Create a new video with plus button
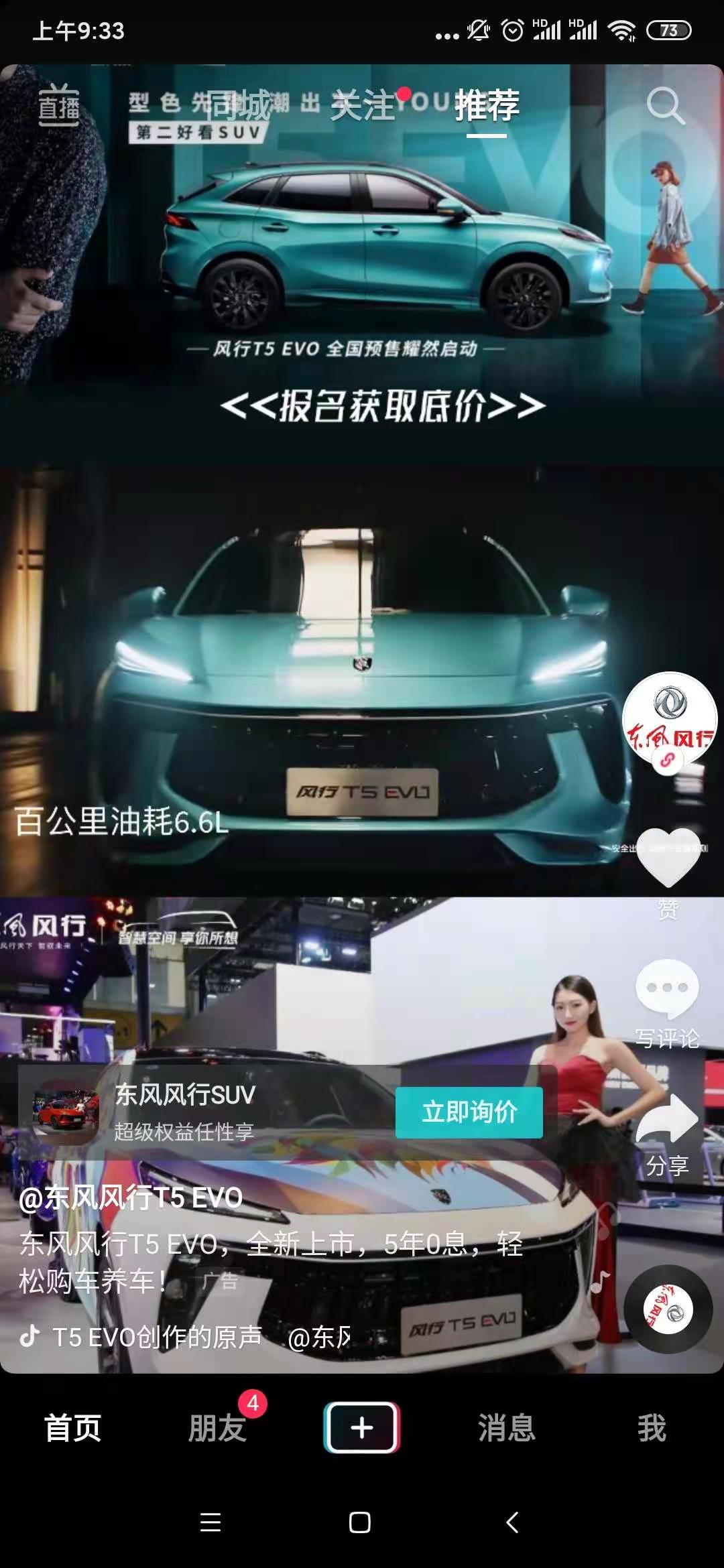Image resolution: width=724 pixels, height=1568 pixels. [362, 1427]
